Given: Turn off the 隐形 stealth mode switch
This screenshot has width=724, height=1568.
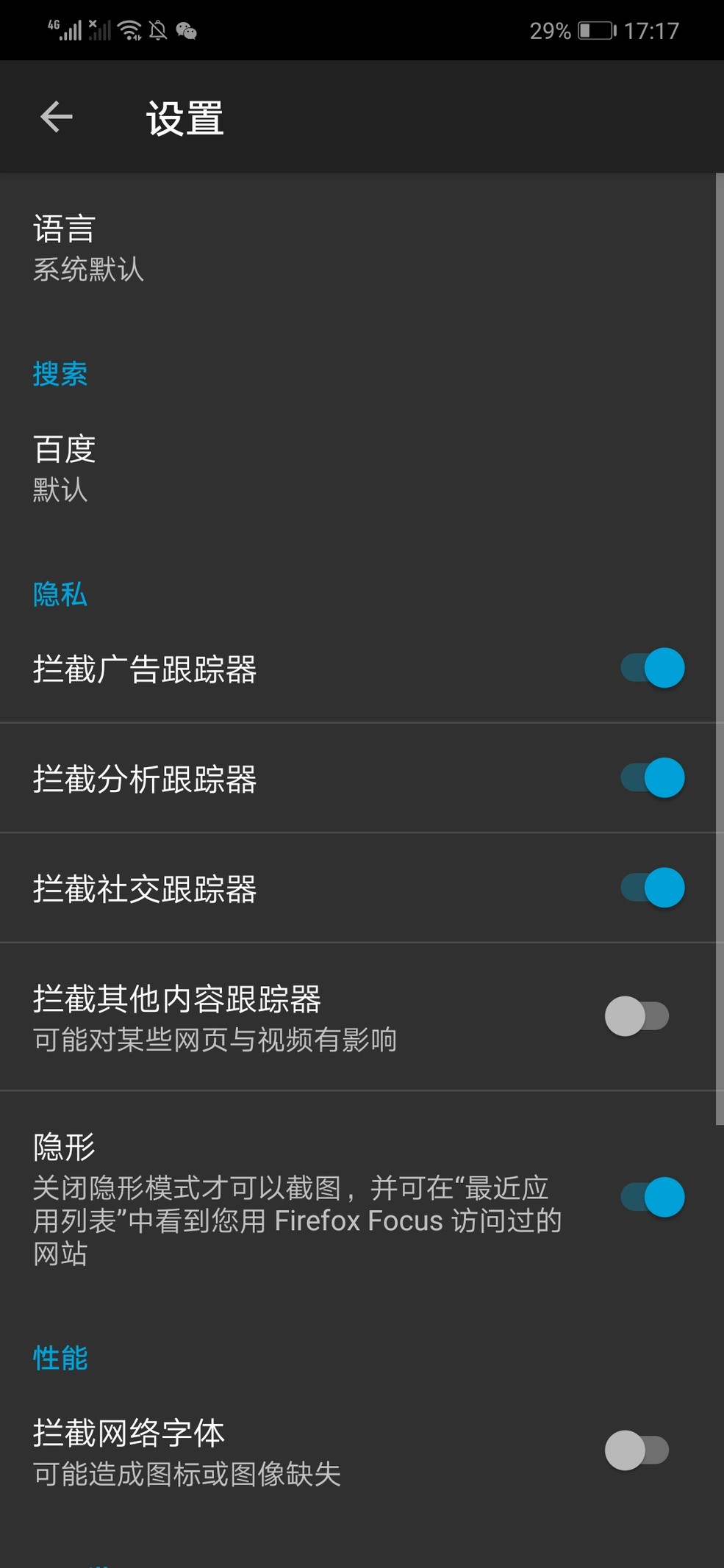Looking at the screenshot, I should (650, 1196).
